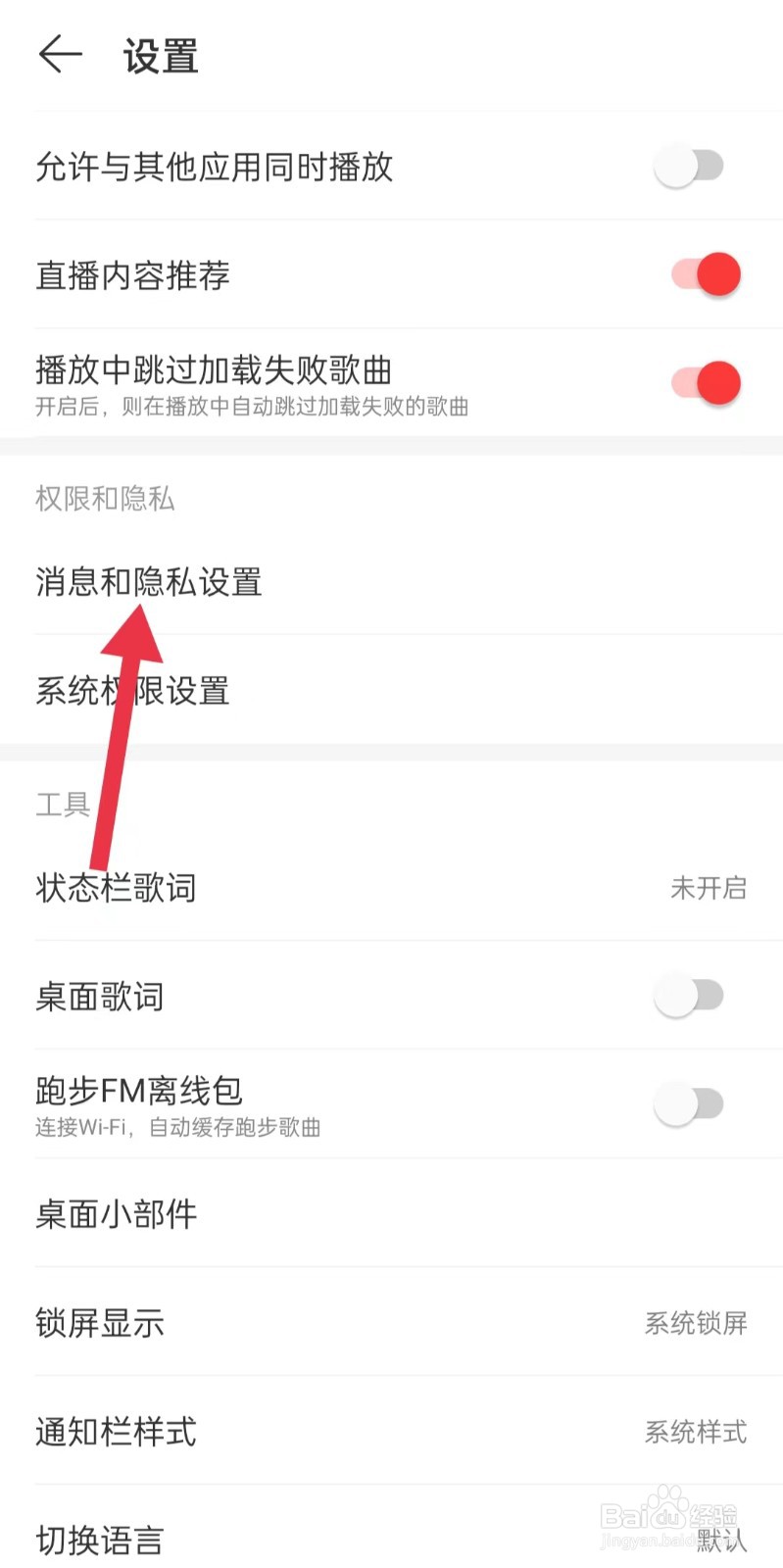Screen dimensions: 783x1568
Task: Tap the 系统样式 value label
Action: [x=694, y=1432]
